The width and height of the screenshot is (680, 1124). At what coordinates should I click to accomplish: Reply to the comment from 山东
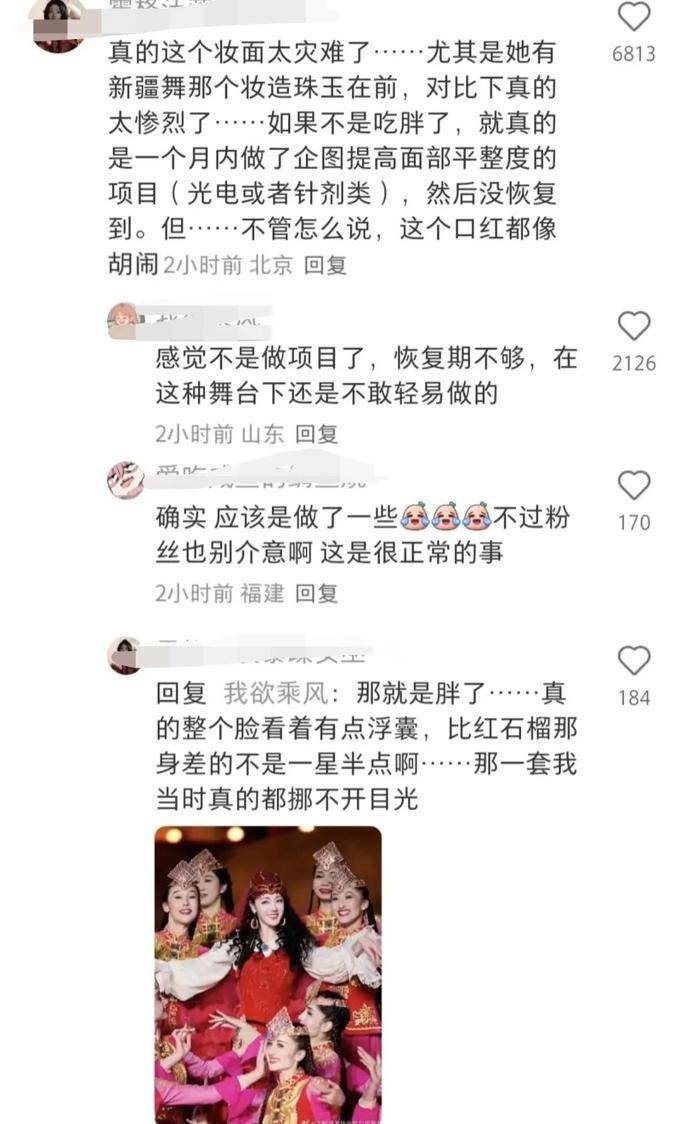point(317,433)
